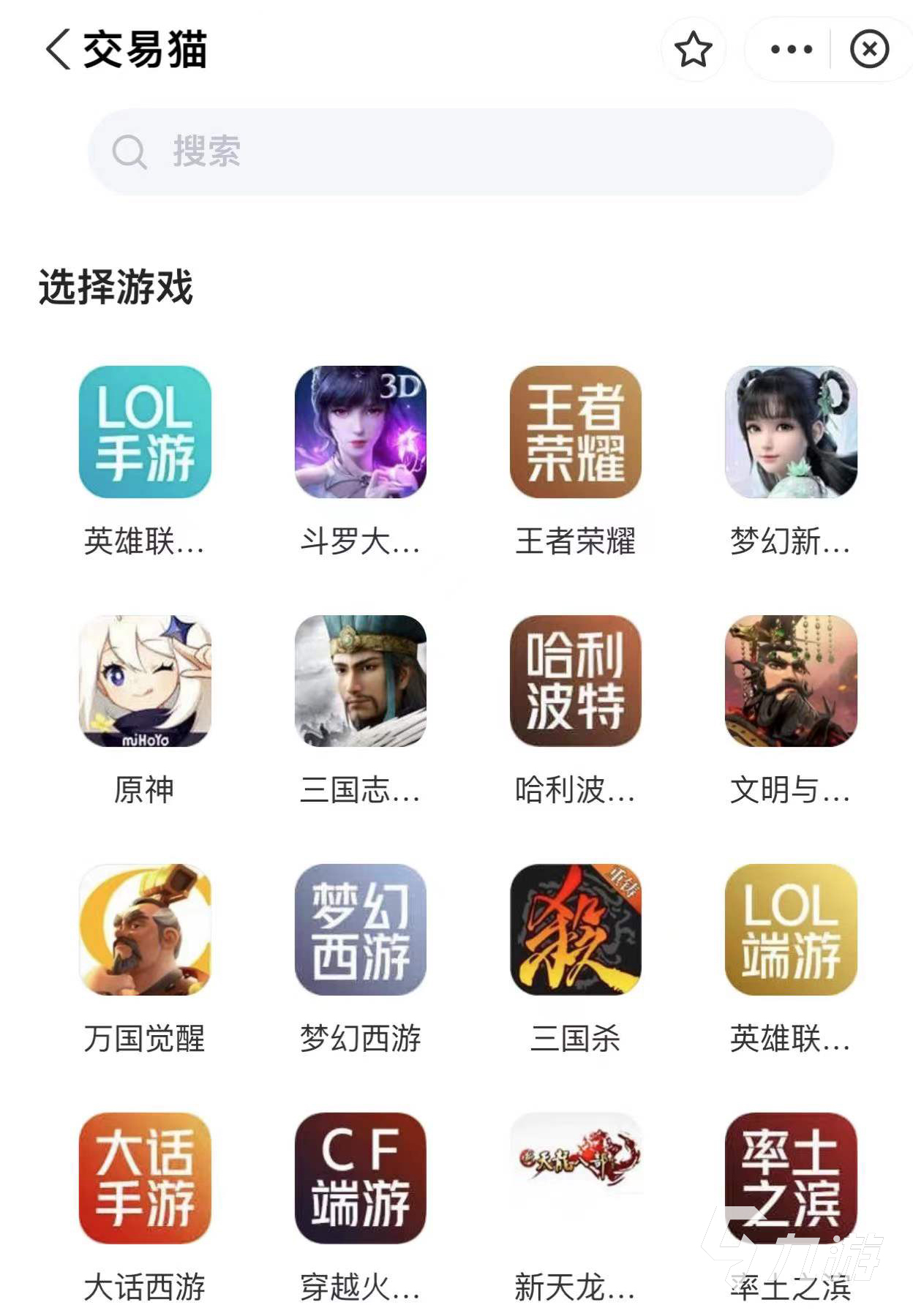Favorite this mini program with the star
The width and height of the screenshot is (913, 1316).
tap(693, 49)
